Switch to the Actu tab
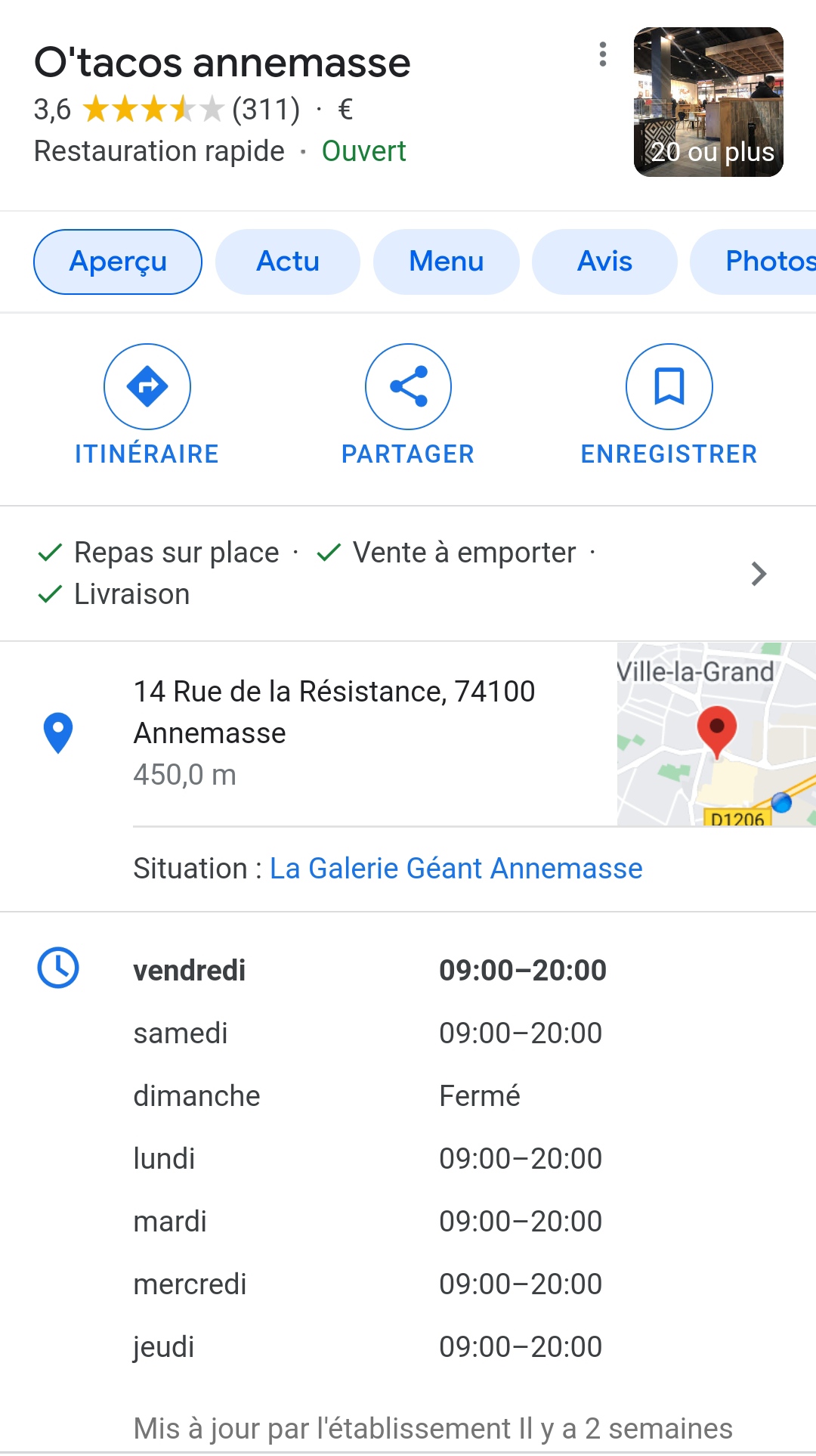 (288, 262)
